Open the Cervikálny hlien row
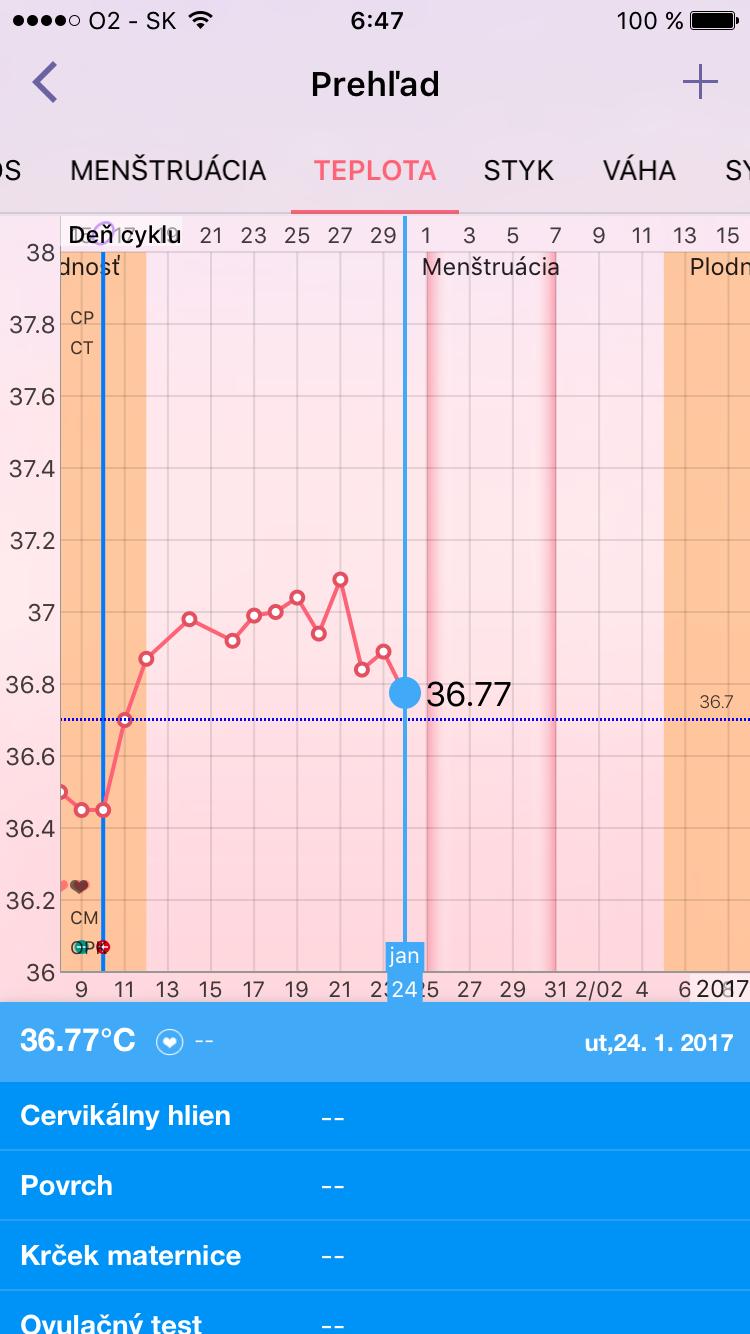 pos(375,1116)
